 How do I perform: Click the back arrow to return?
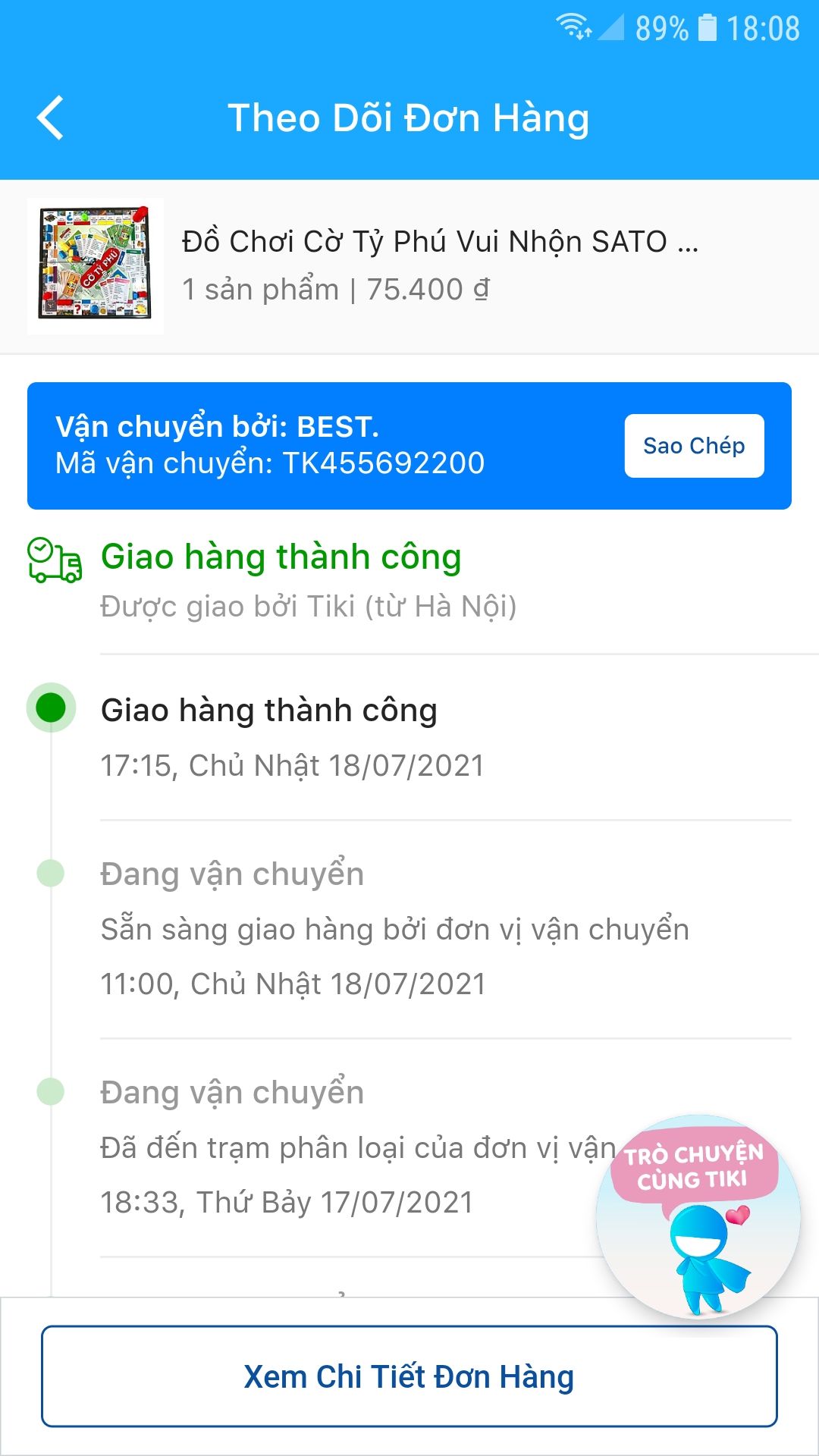50,118
